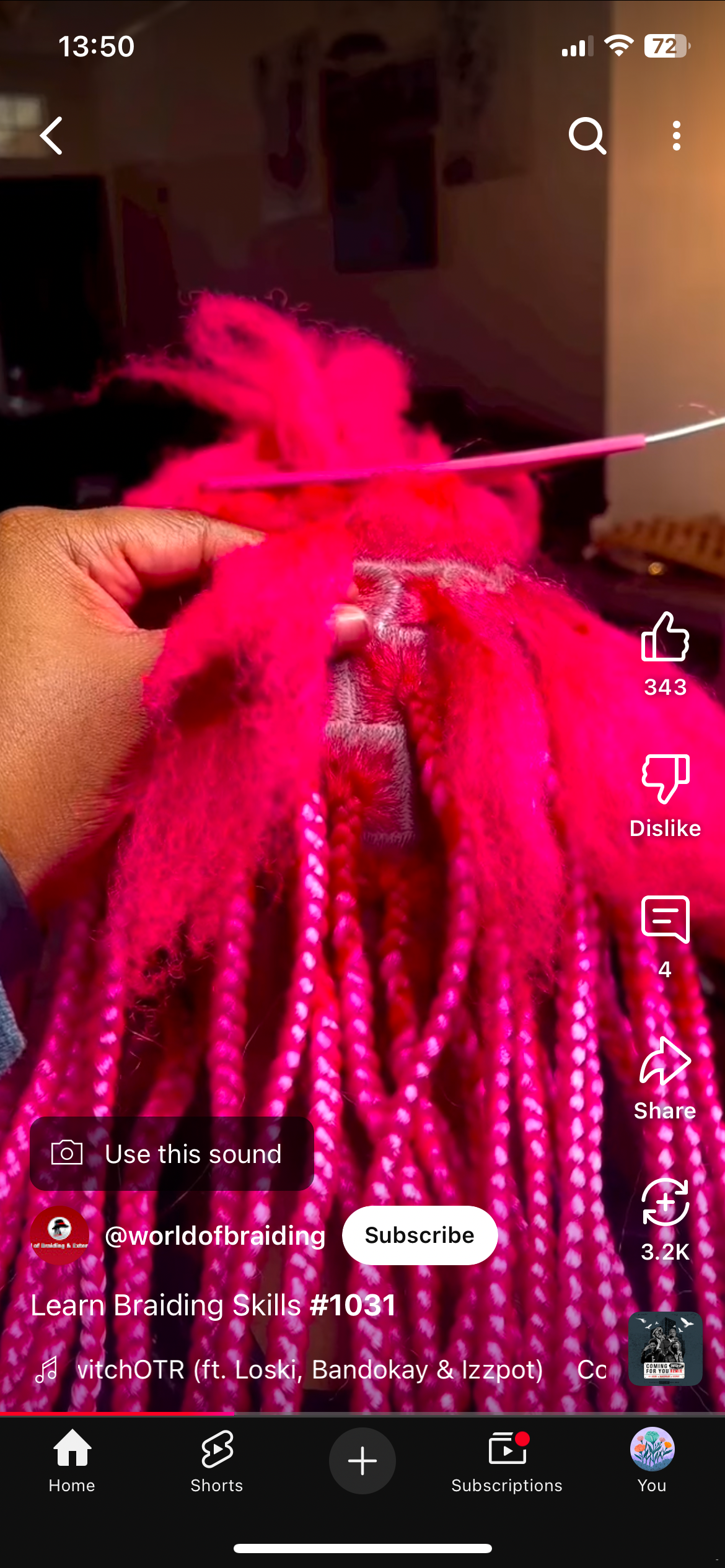View the sound track featuring Loski, Bandokay
The height and width of the screenshot is (1568, 725).
click(x=310, y=1369)
